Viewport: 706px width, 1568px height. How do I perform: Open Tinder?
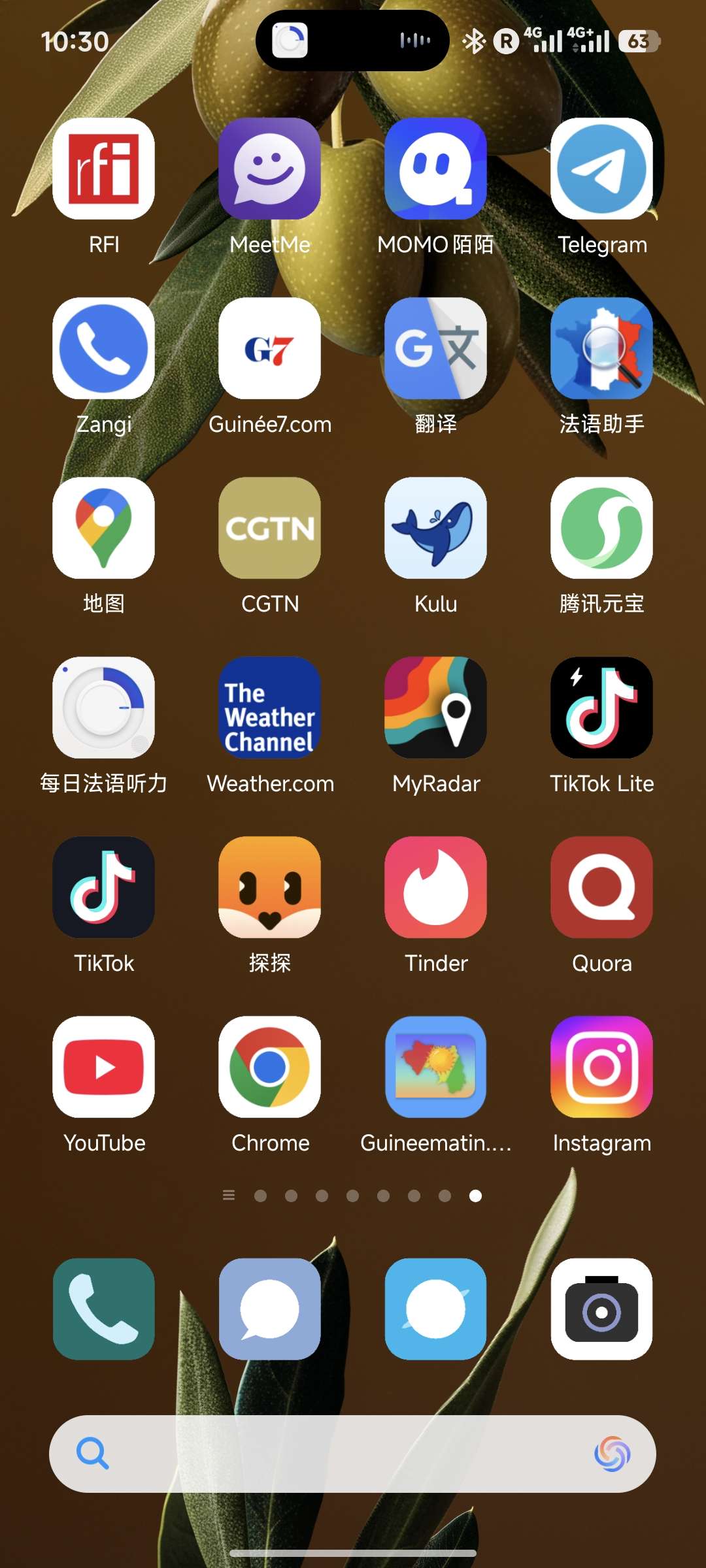[435, 888]
